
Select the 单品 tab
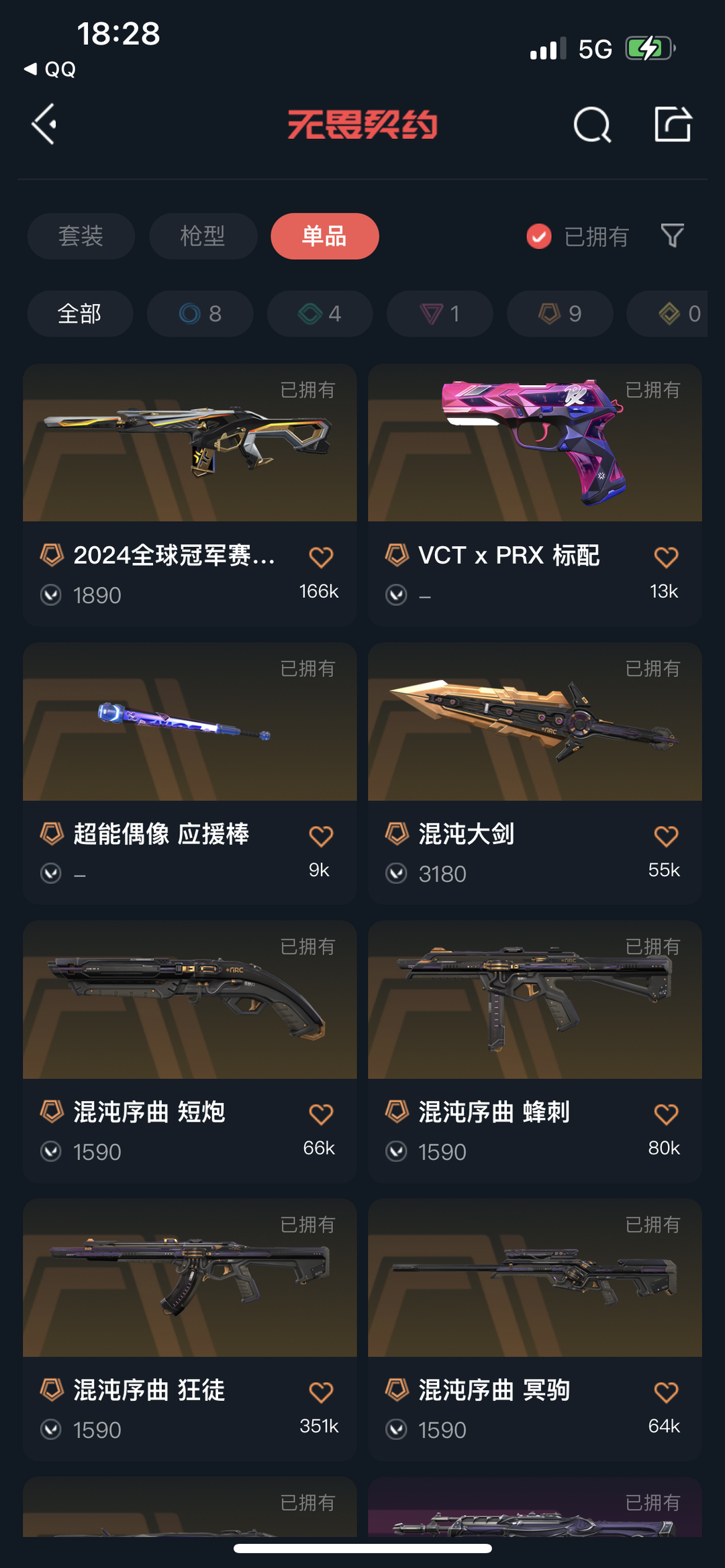(325, 236)
